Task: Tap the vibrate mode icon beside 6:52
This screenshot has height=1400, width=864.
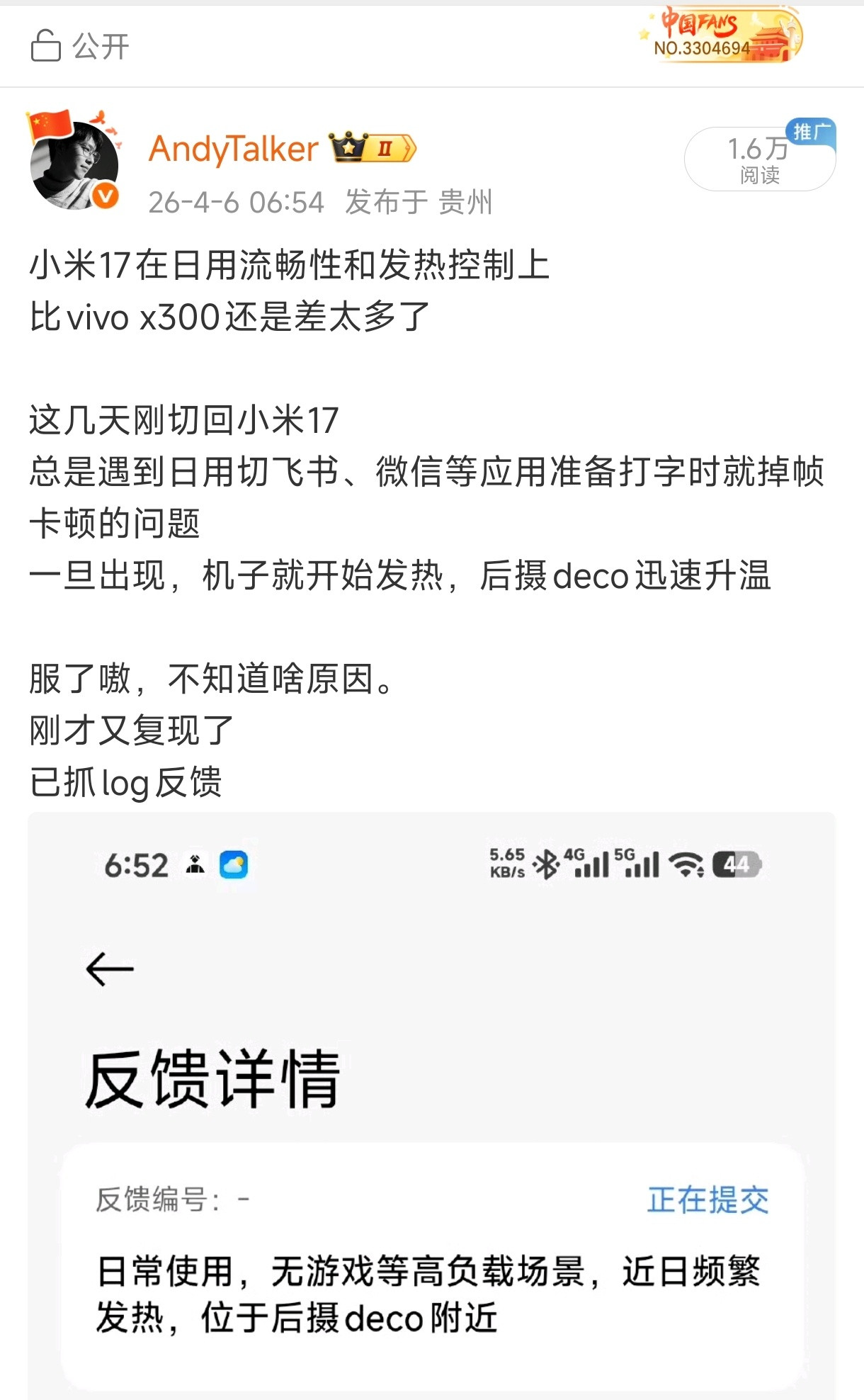Action: point(195,864)
